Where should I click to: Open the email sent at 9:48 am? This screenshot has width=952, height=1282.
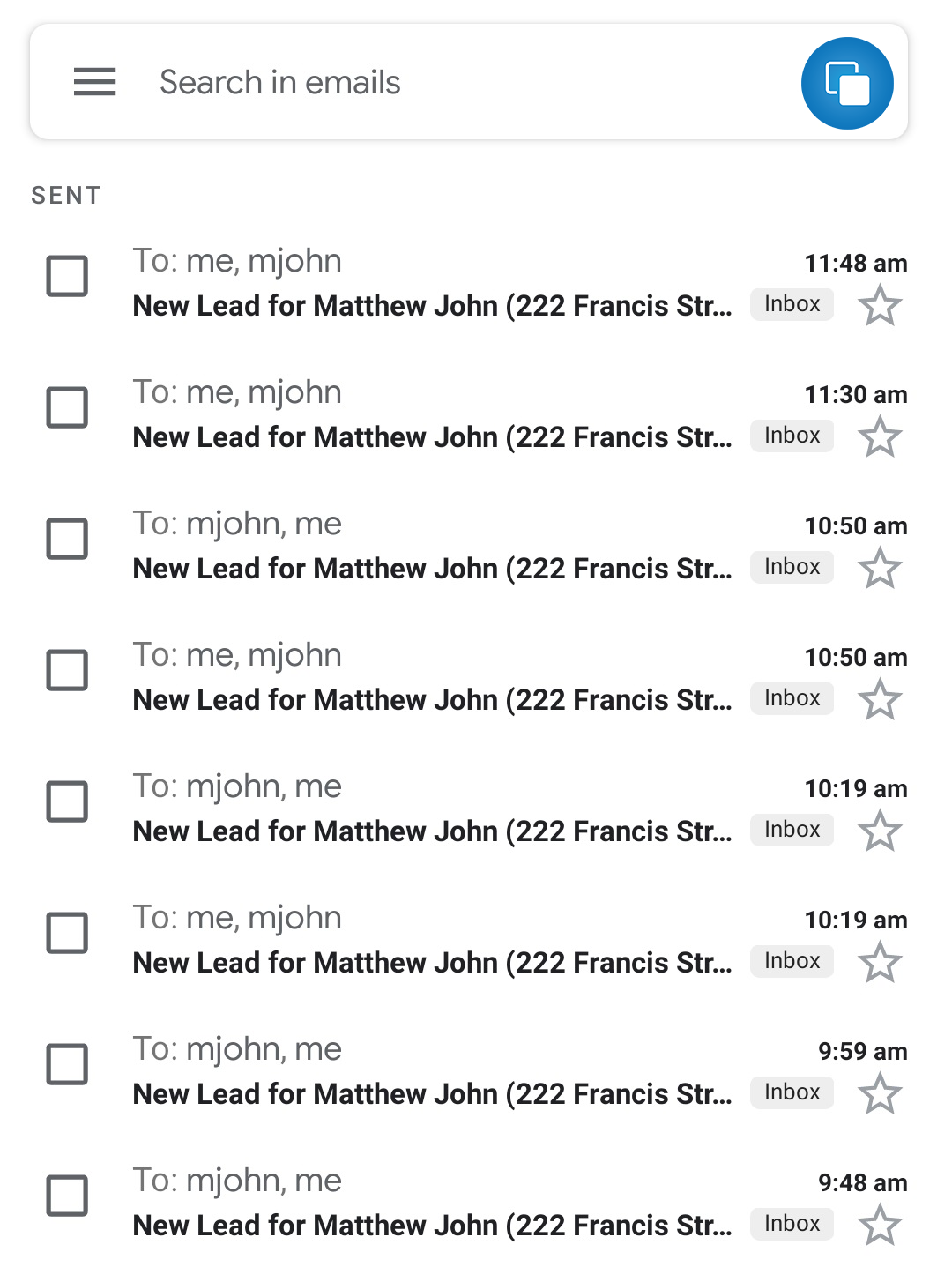tap(432, 1204)
